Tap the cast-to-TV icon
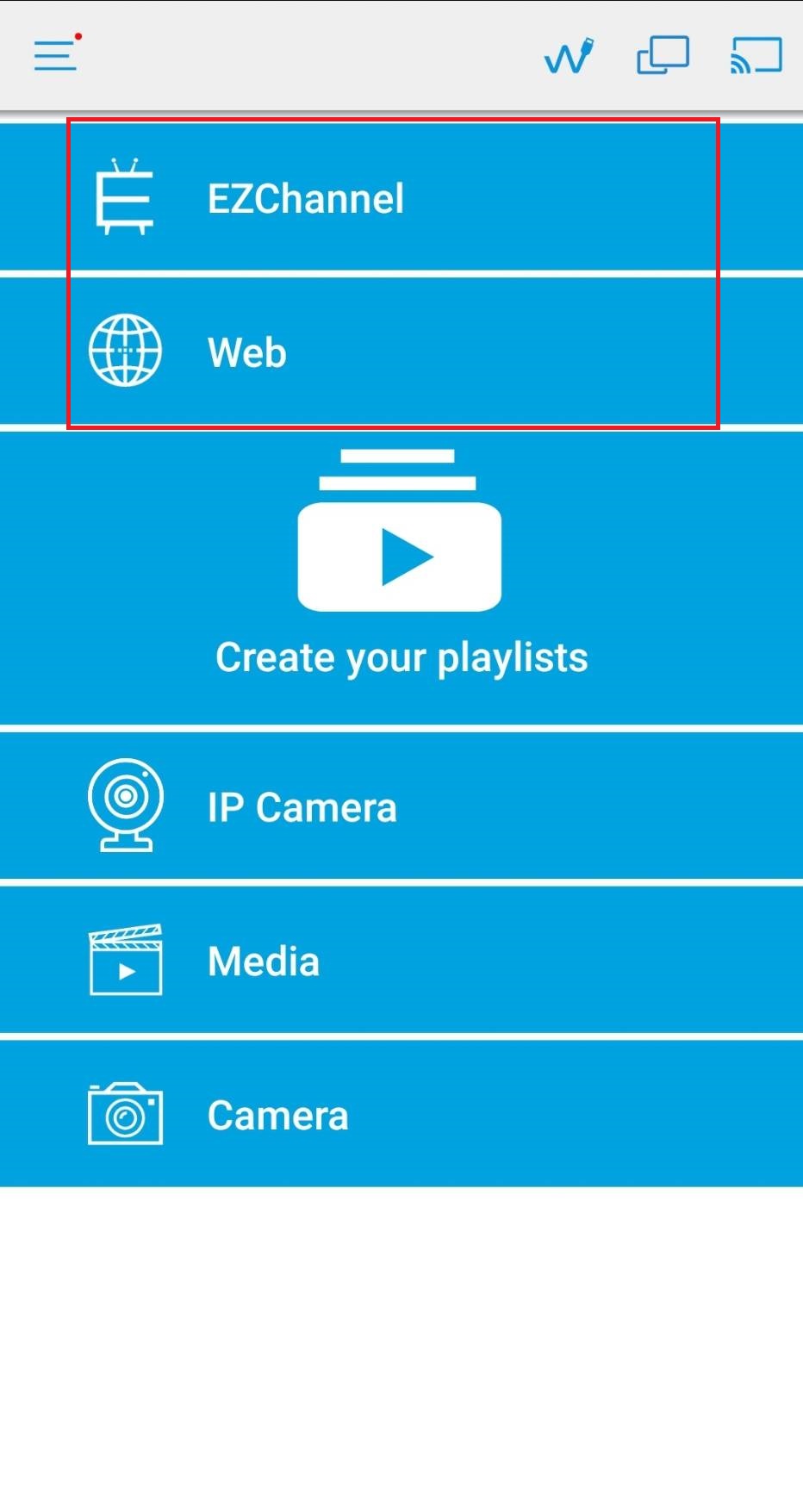The height and width of the screenshot is (1512, 803). point(756,55)
